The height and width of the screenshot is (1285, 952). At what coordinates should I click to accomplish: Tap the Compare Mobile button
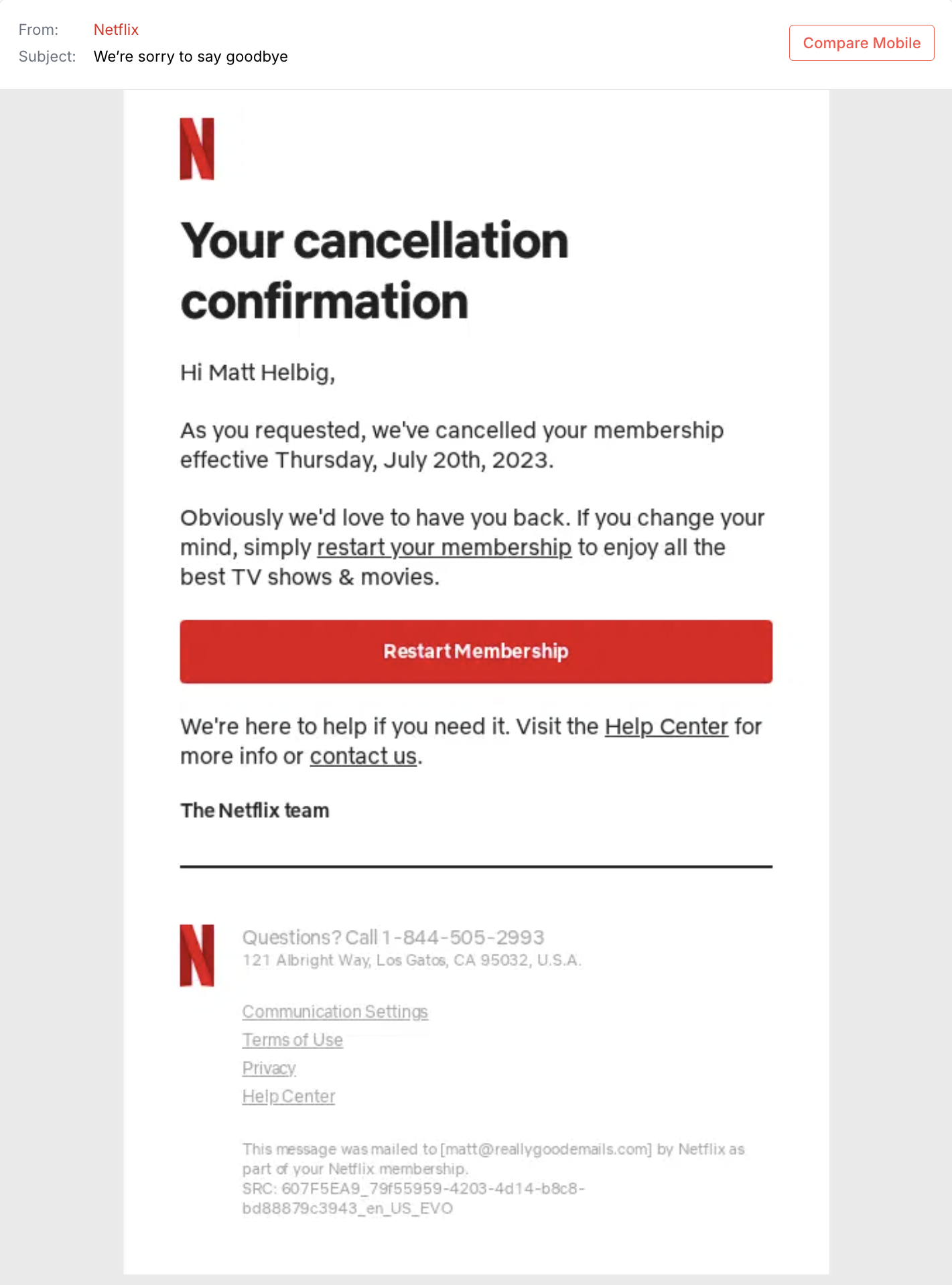861,43
